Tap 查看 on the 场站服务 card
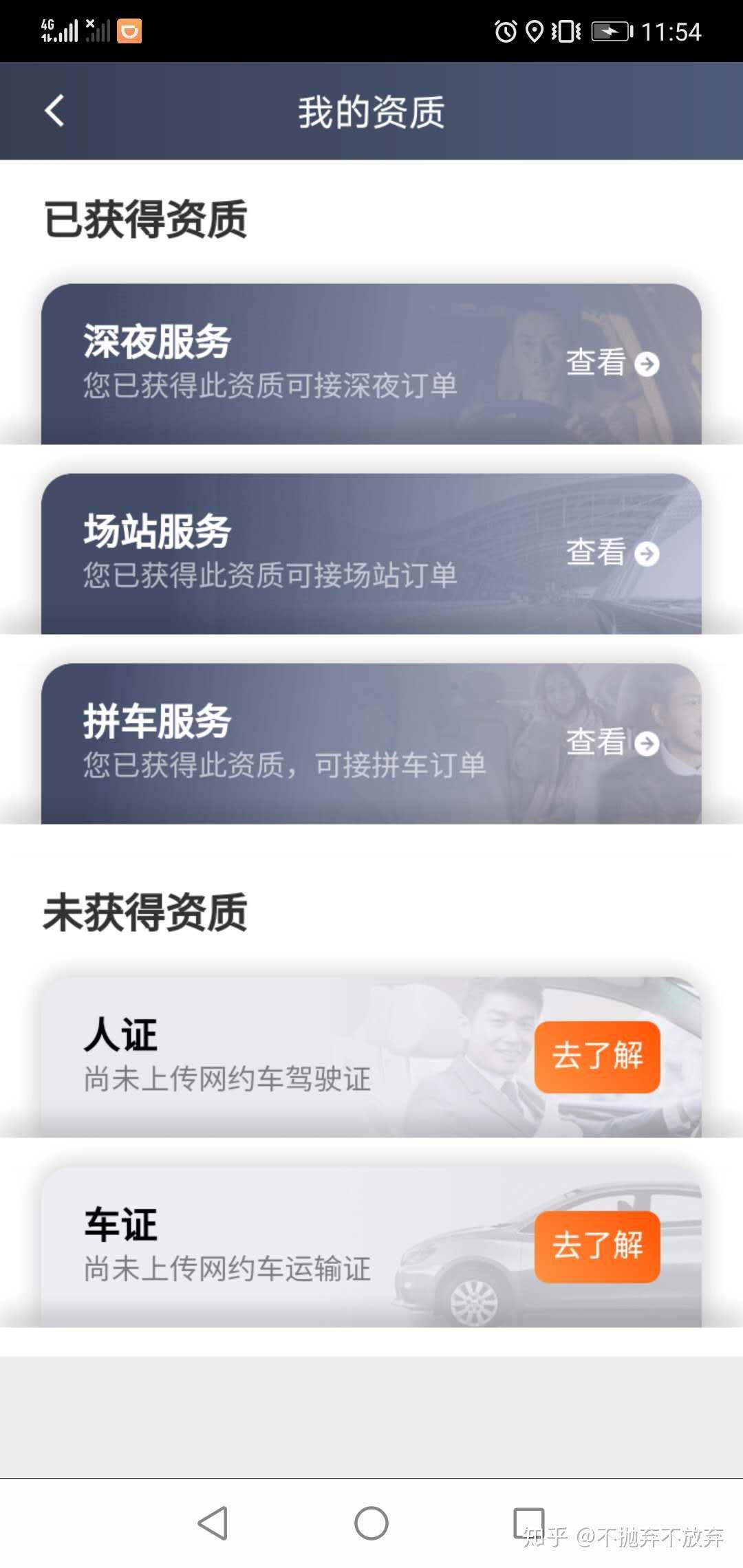Screen dimensions: 743x1568 tap(597, 552)
